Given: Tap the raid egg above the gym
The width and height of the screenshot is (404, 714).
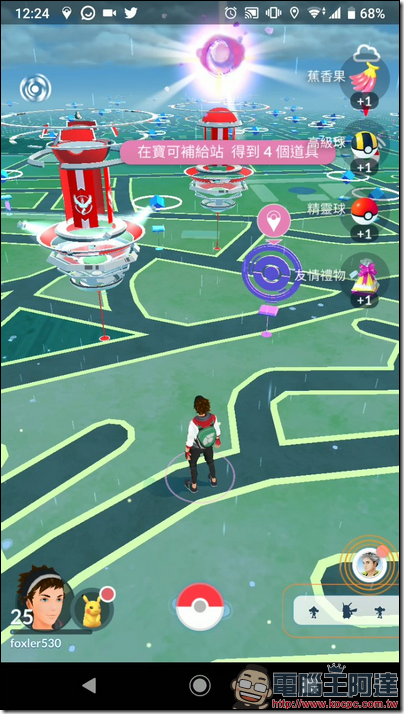Looking at the screenshot, I should point(220,54).
